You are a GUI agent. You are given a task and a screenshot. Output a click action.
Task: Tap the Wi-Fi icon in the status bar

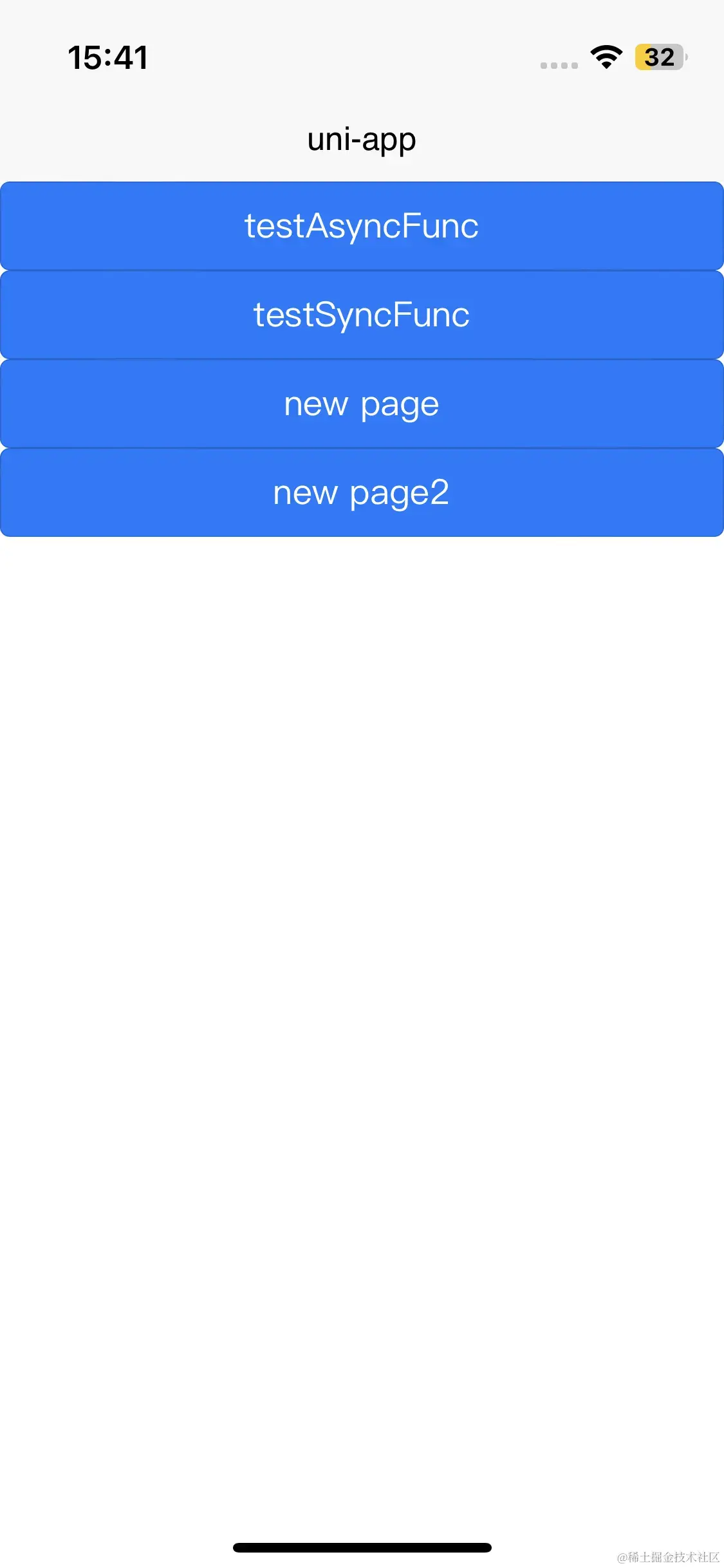606,57
